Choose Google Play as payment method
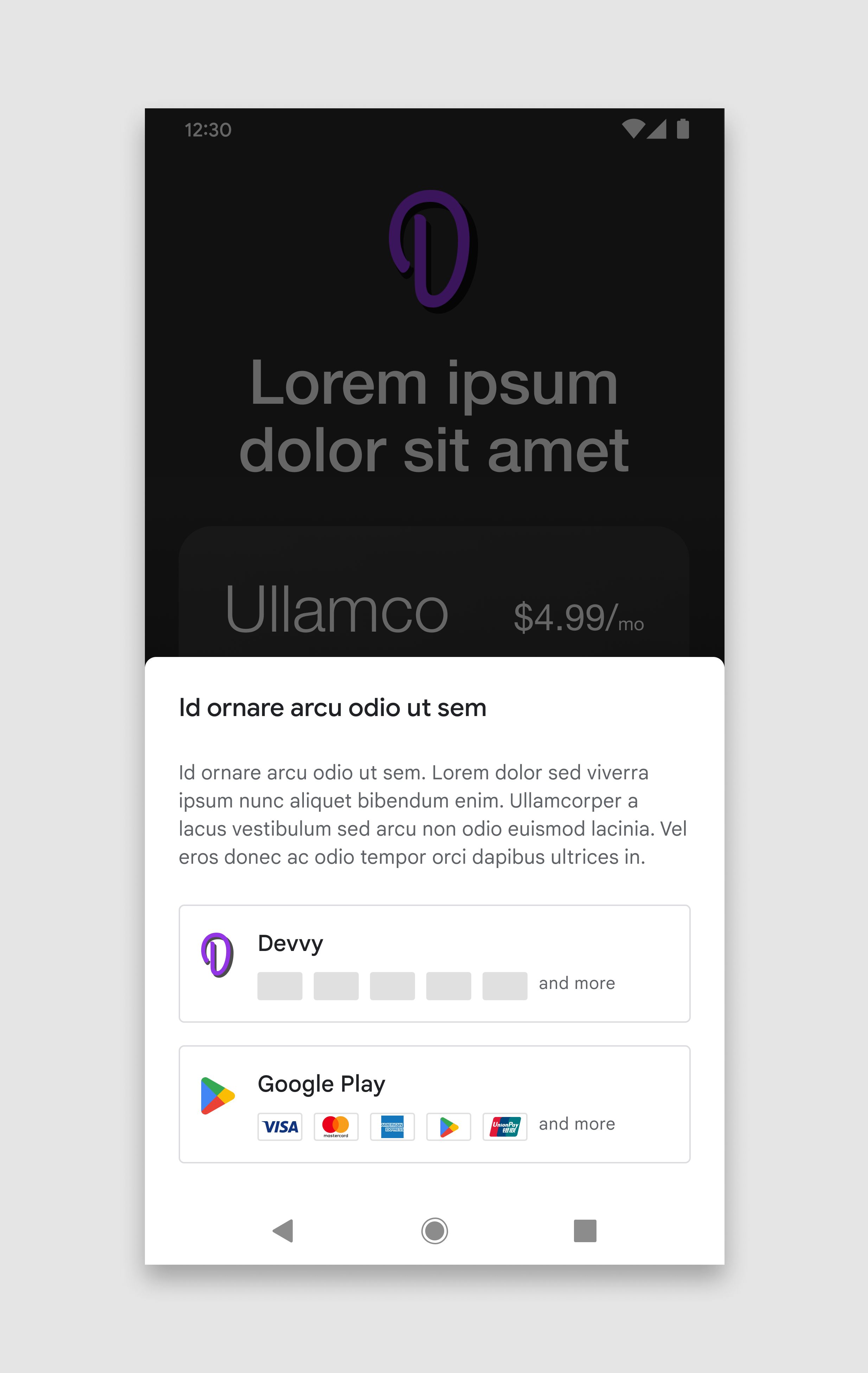This screenshot has height=1373, width=868. coord(434,1103)
